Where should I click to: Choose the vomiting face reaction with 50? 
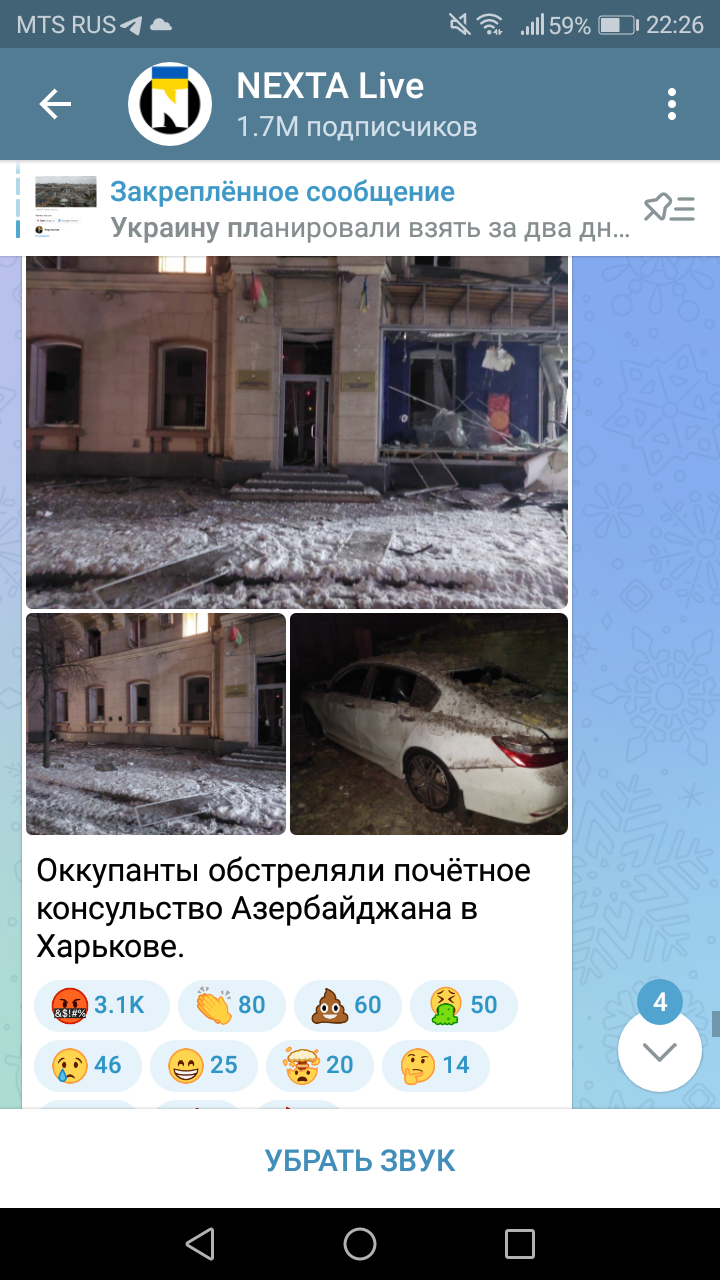pos(463,1005)
